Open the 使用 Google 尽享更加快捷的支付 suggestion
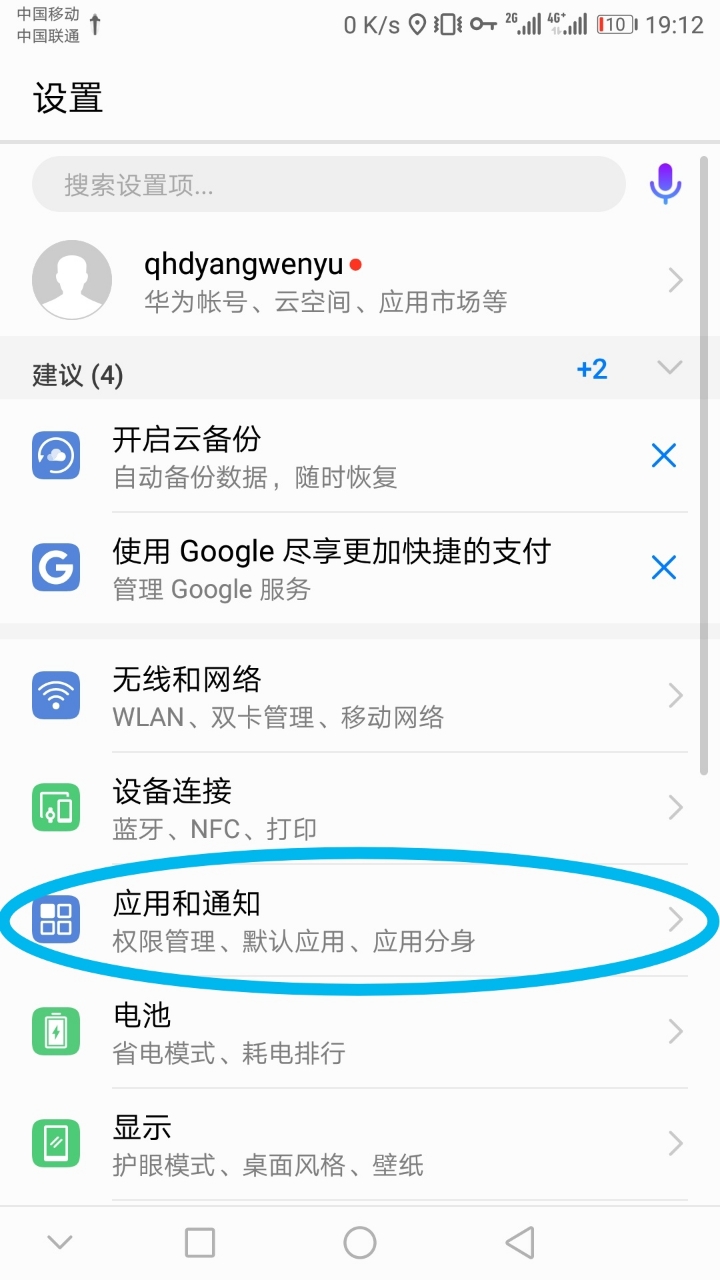Viewport: 720px width, 1280px height. click(340, 568)
